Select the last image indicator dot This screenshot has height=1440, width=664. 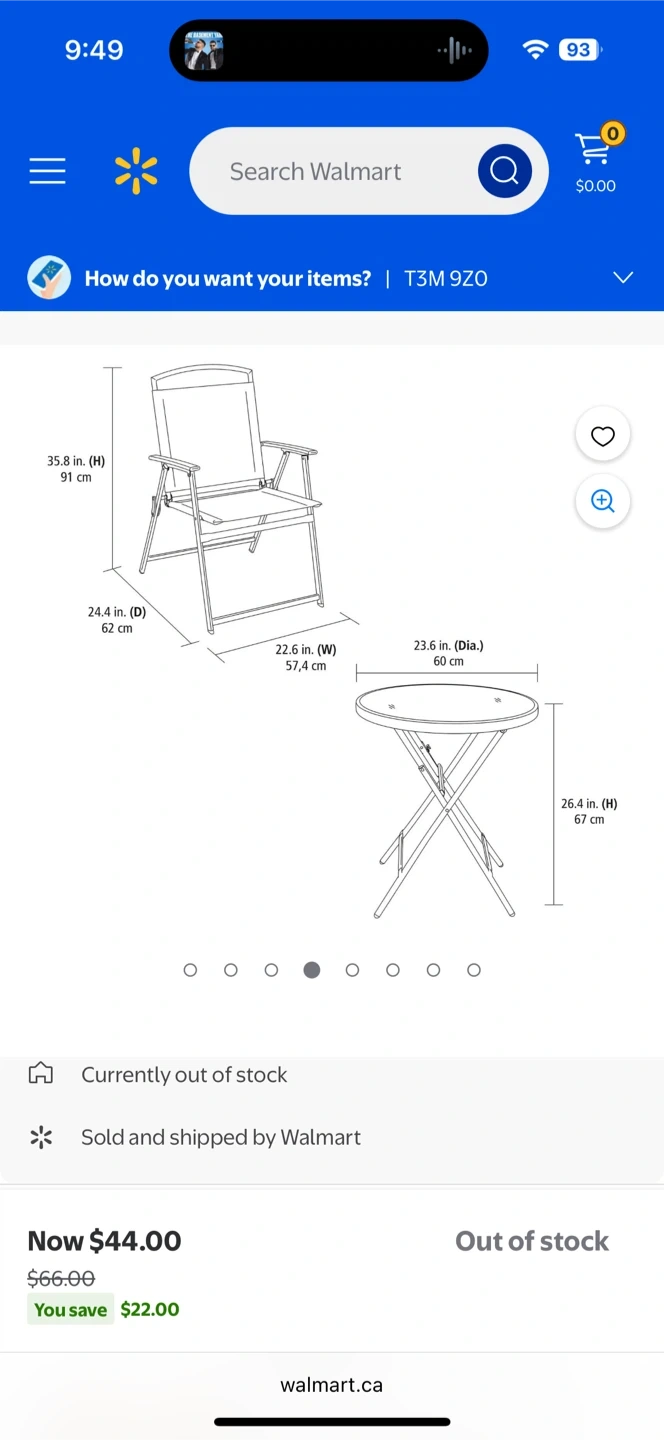tap(474, 970)
